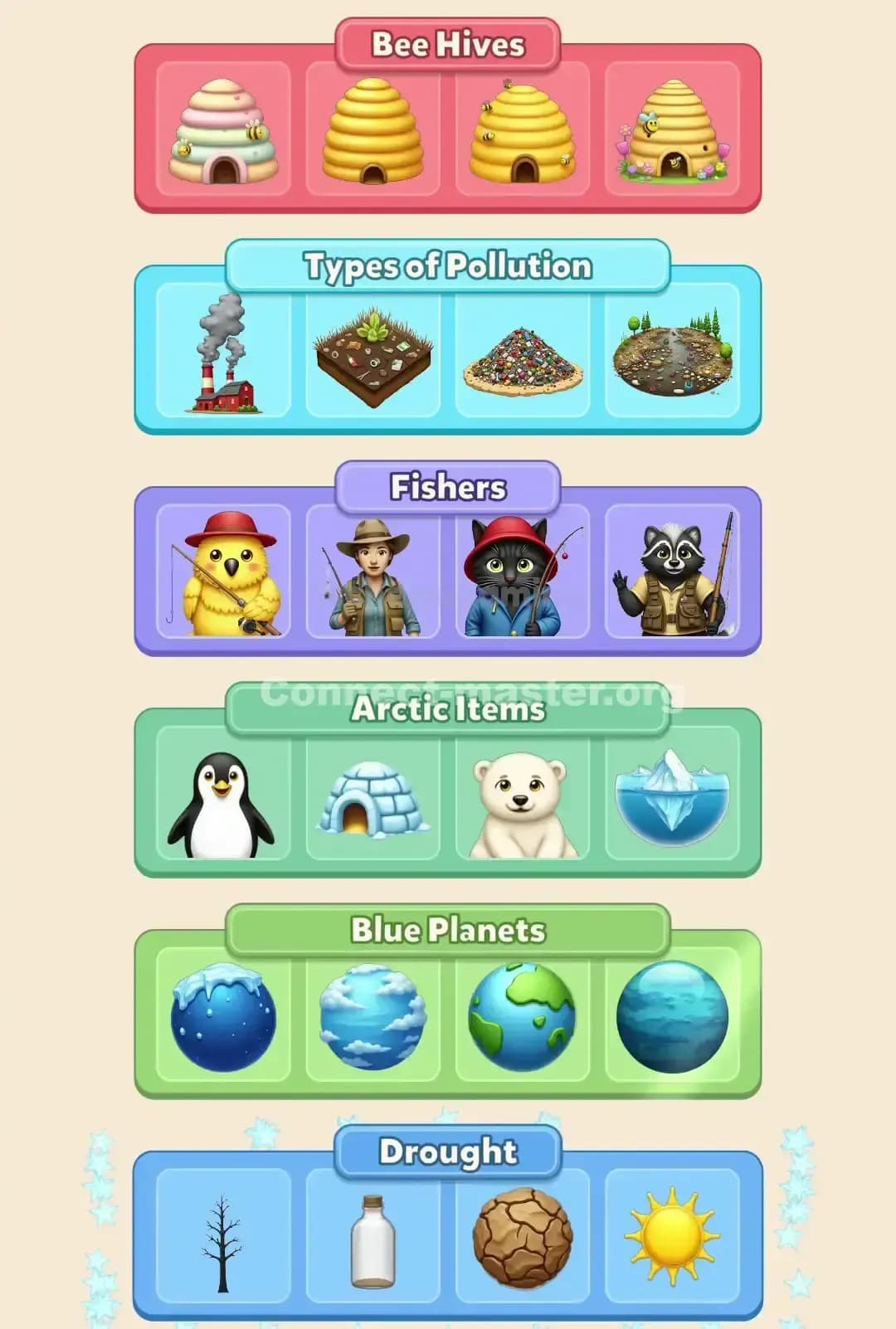
Task: Open the Bee Hives category header
Action: [x=448, y=44]
